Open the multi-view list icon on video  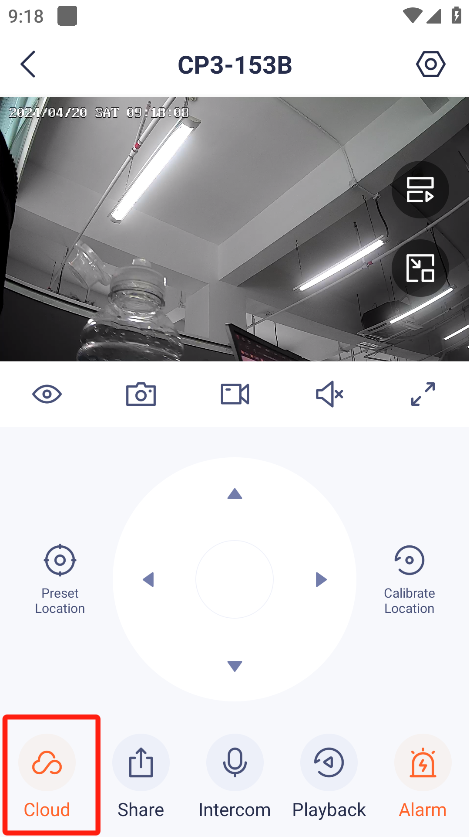(x=420, y=189)
